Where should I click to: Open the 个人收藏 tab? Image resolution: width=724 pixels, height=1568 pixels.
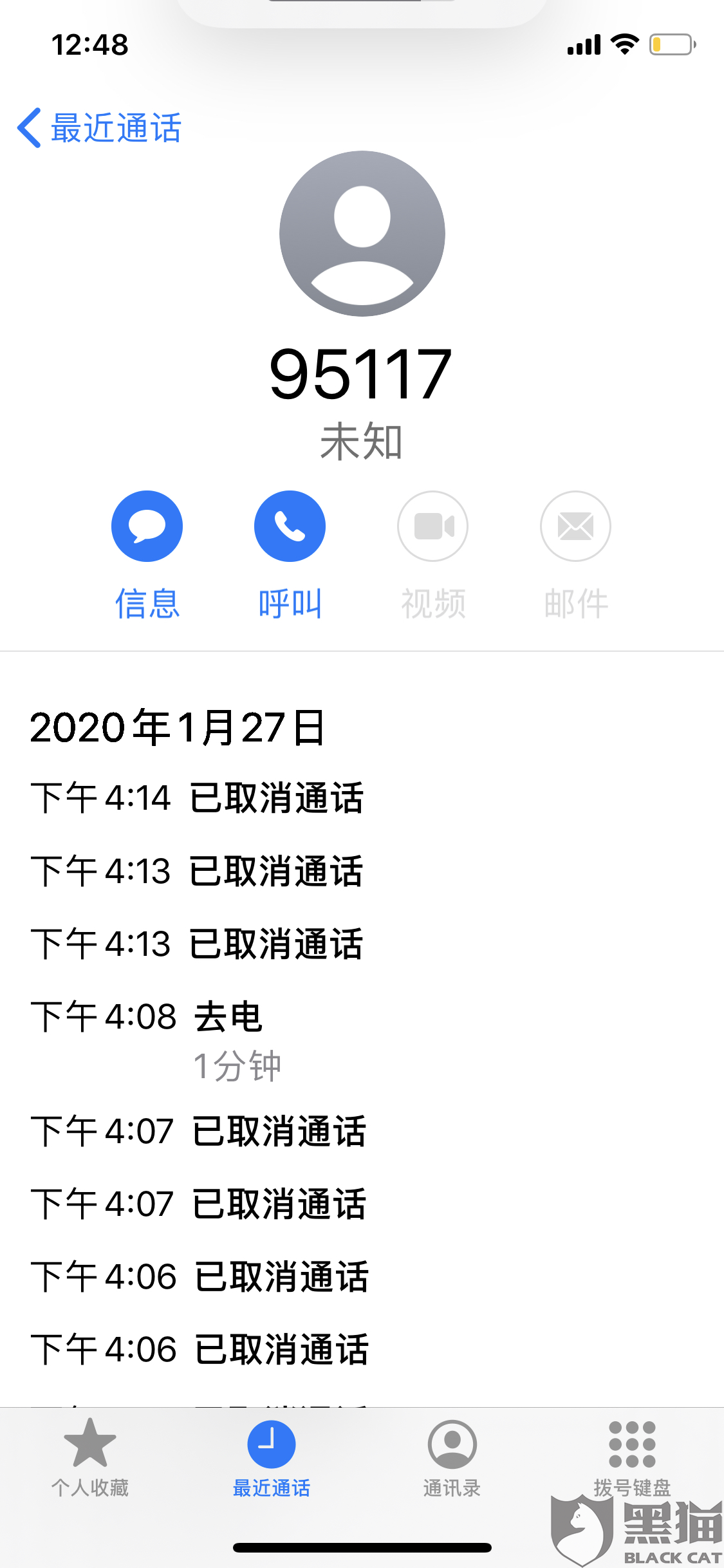click(90, 1456)
